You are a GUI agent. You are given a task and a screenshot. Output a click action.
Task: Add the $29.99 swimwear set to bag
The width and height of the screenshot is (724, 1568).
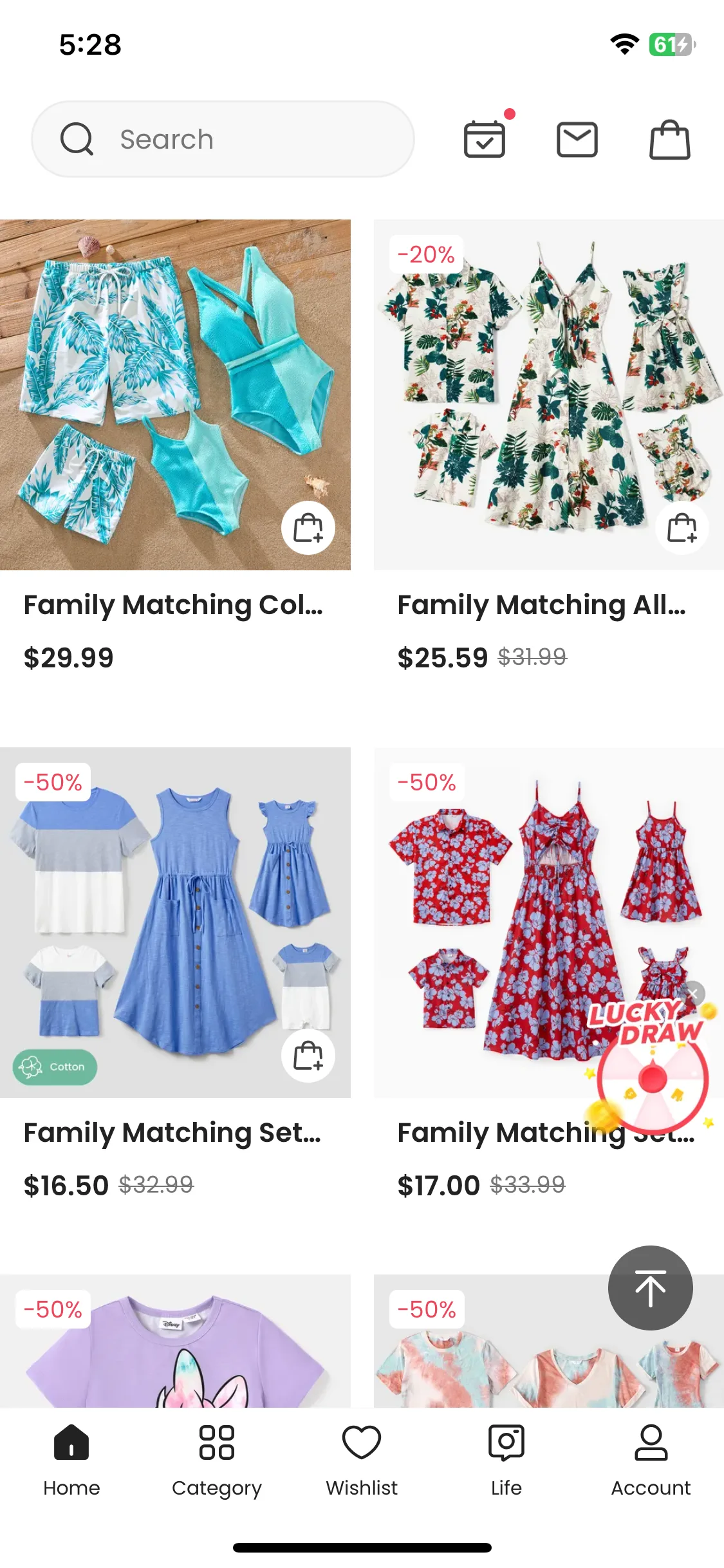(308, 528)
